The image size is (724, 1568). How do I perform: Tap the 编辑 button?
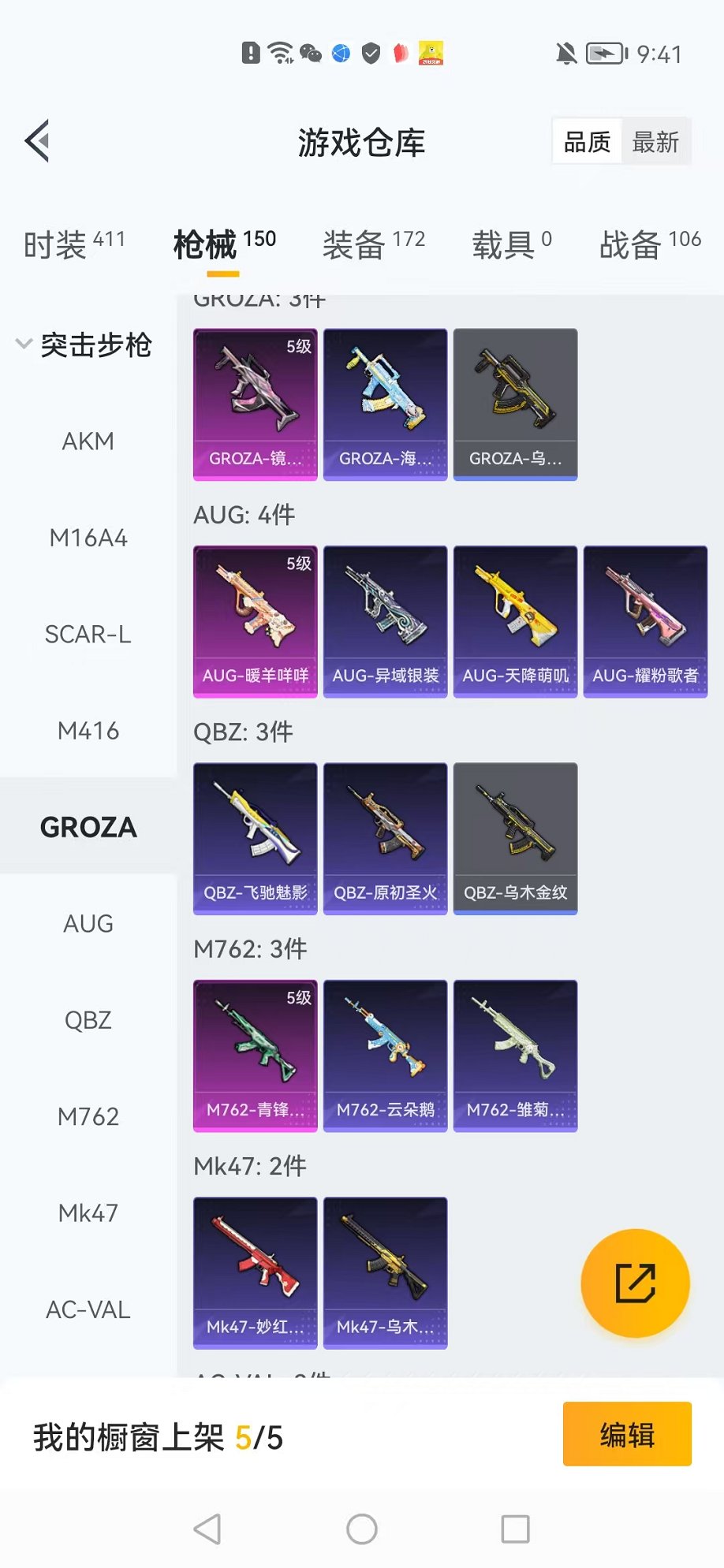(627, 1434)
